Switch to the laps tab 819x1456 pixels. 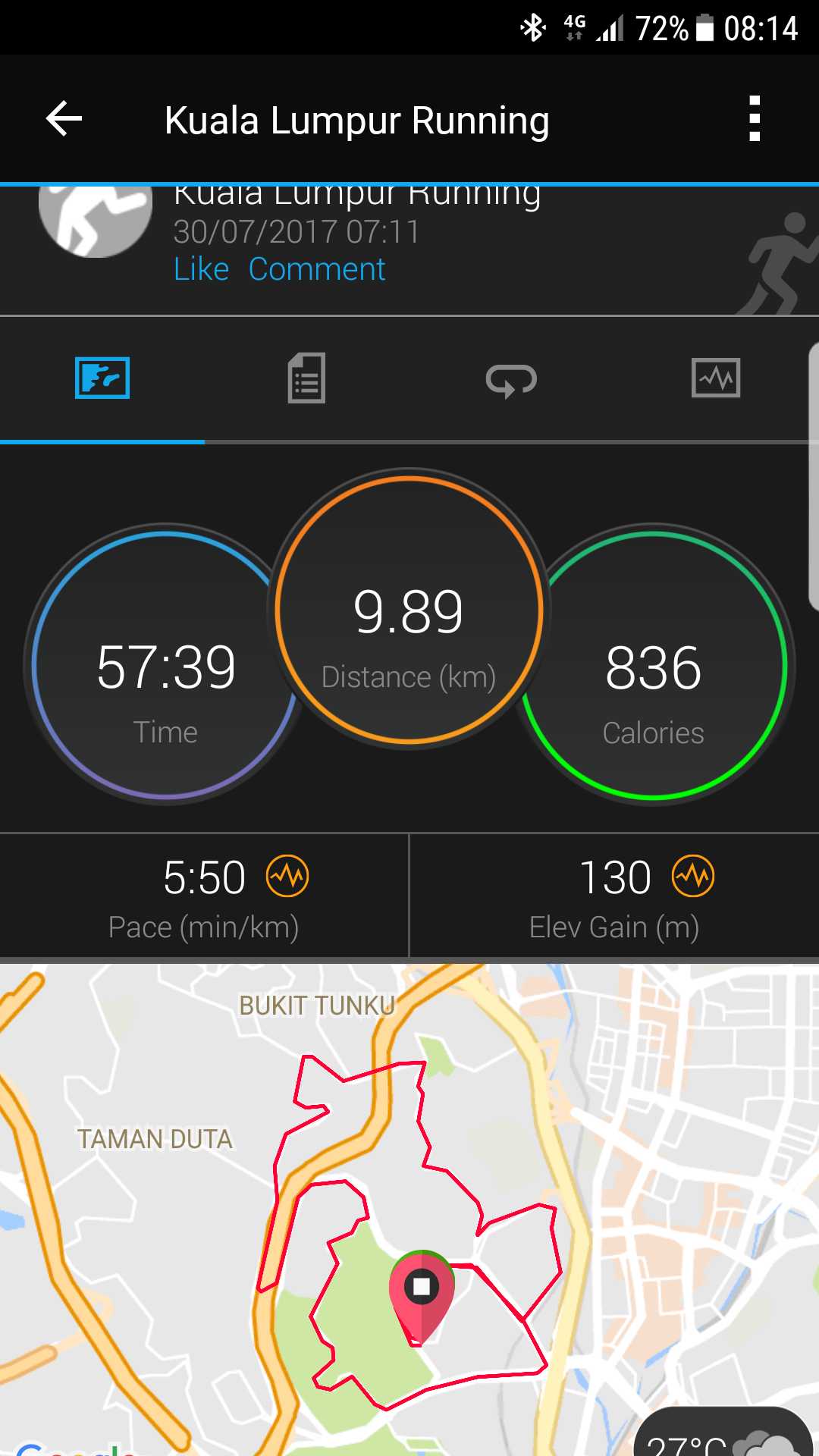[511, 379]
